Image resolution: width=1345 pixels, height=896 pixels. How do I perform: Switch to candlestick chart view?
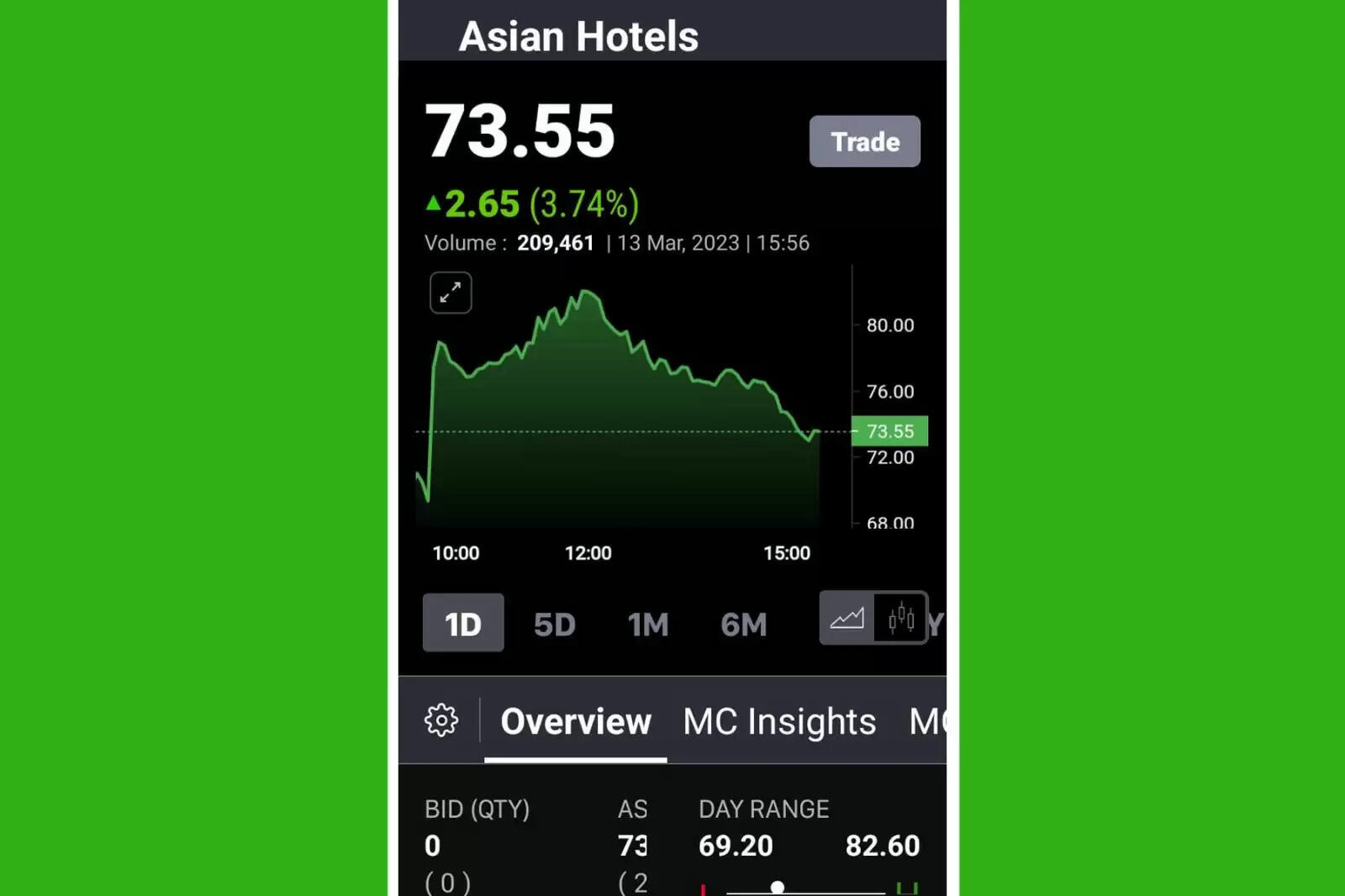(x=901, y=619)
